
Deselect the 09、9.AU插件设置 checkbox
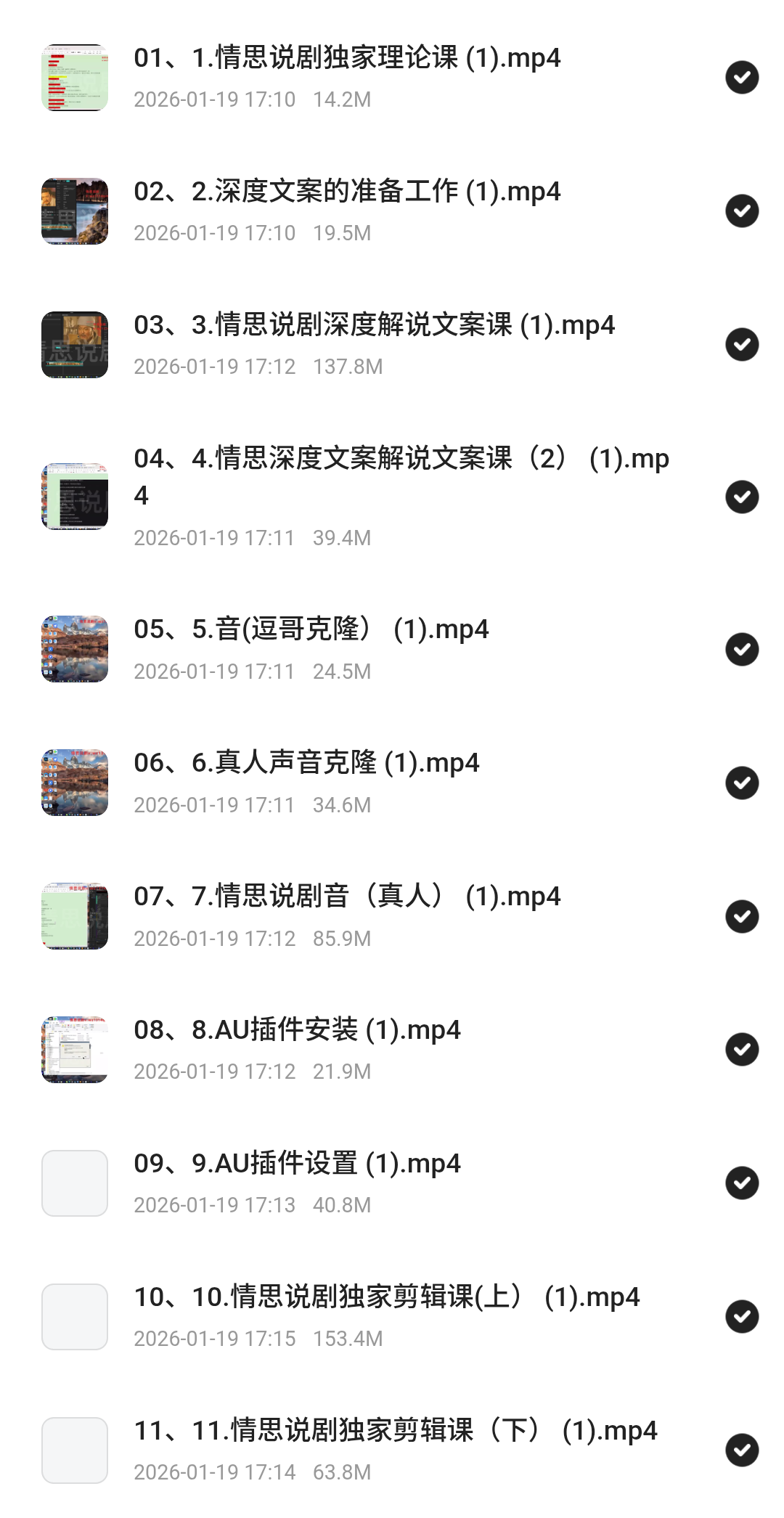[742, 1183]
